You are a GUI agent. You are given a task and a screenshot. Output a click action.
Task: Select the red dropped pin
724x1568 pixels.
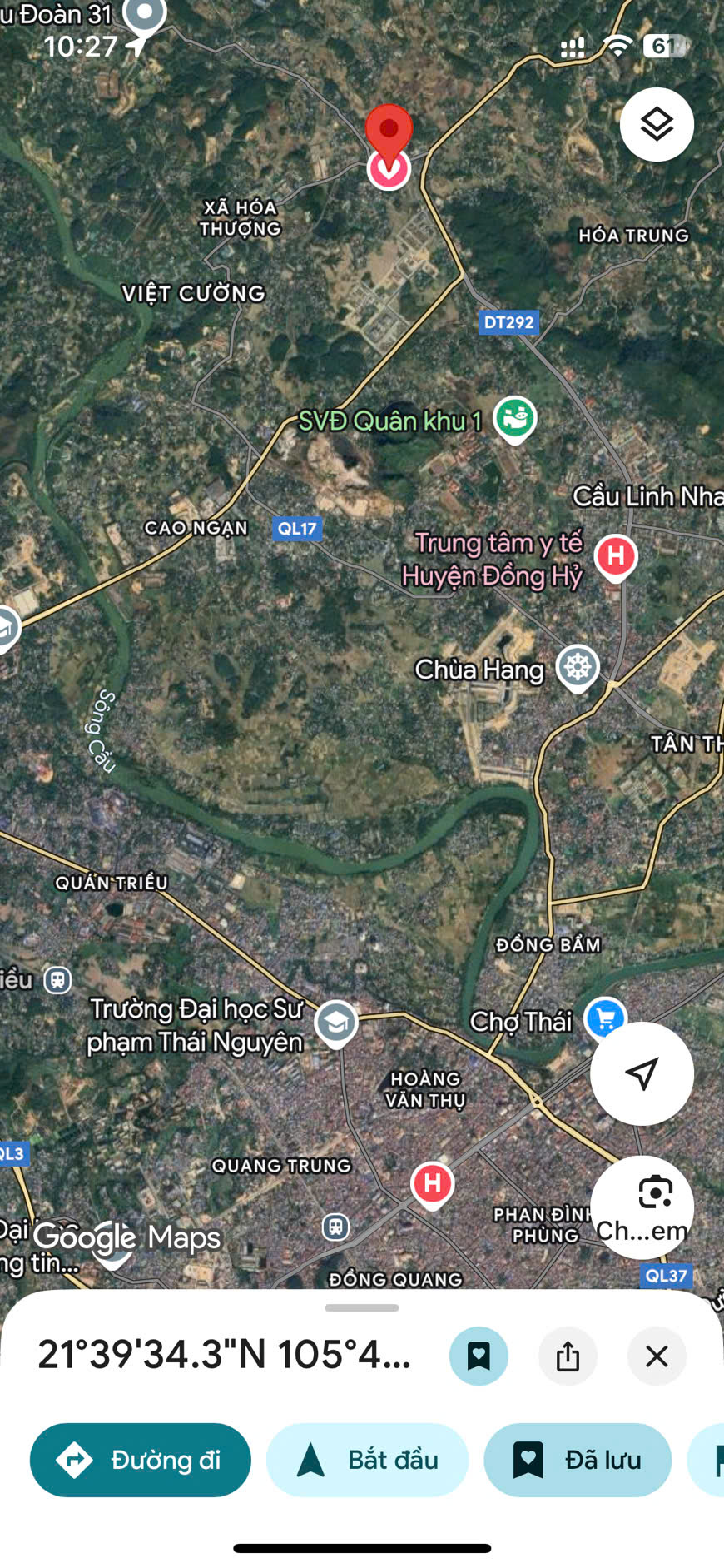click(x=389, y=133)
